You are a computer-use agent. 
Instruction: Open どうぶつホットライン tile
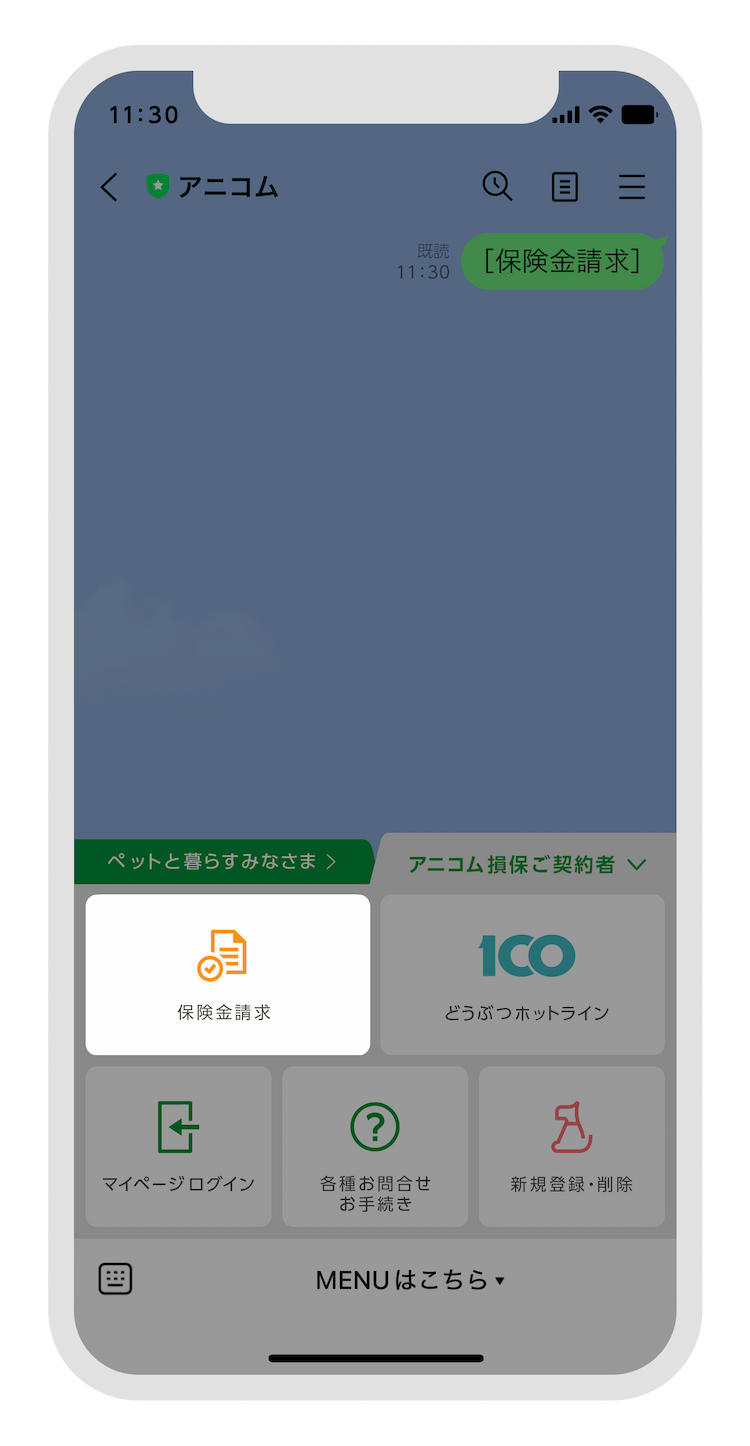pyautogui.click(x=522, y=974)
